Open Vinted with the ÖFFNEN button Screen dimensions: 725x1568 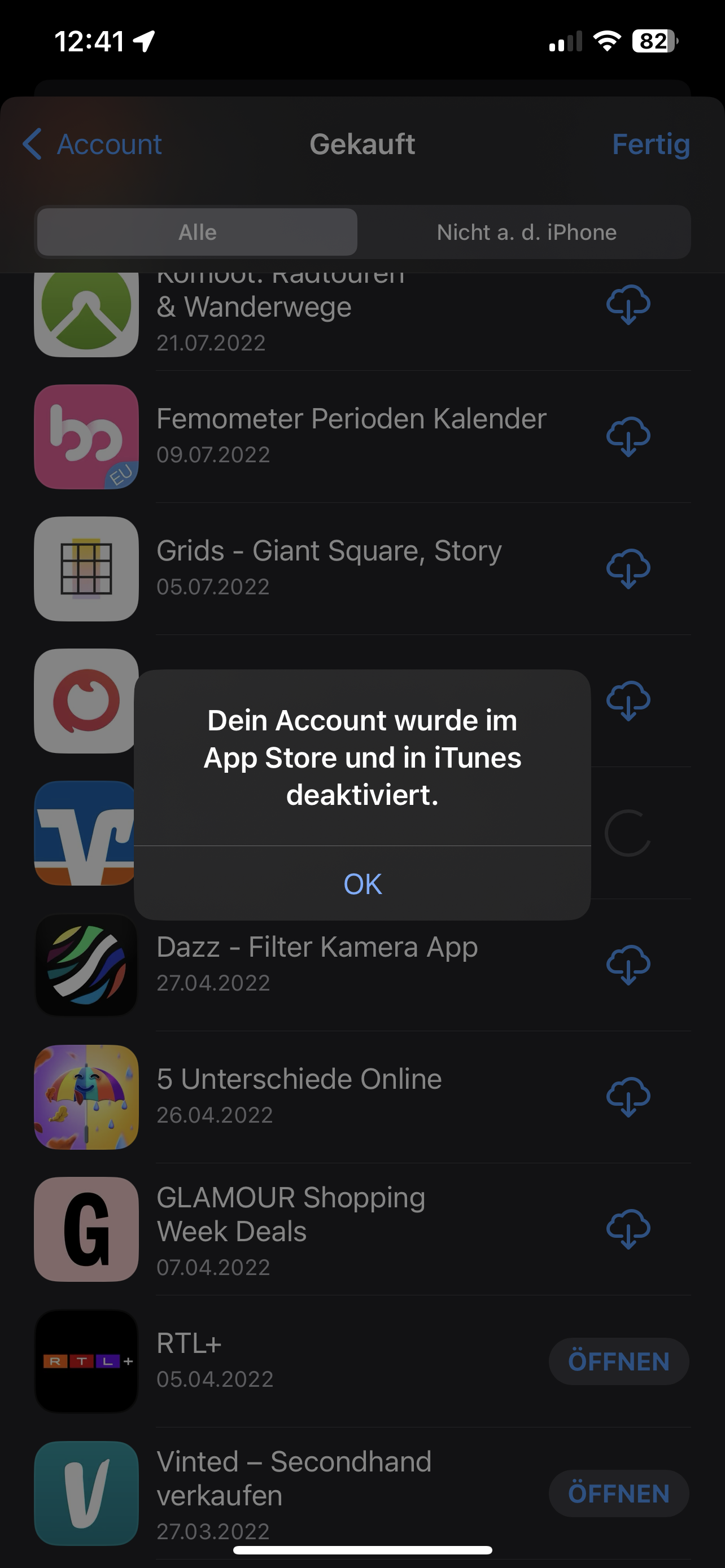point(618,1493)
